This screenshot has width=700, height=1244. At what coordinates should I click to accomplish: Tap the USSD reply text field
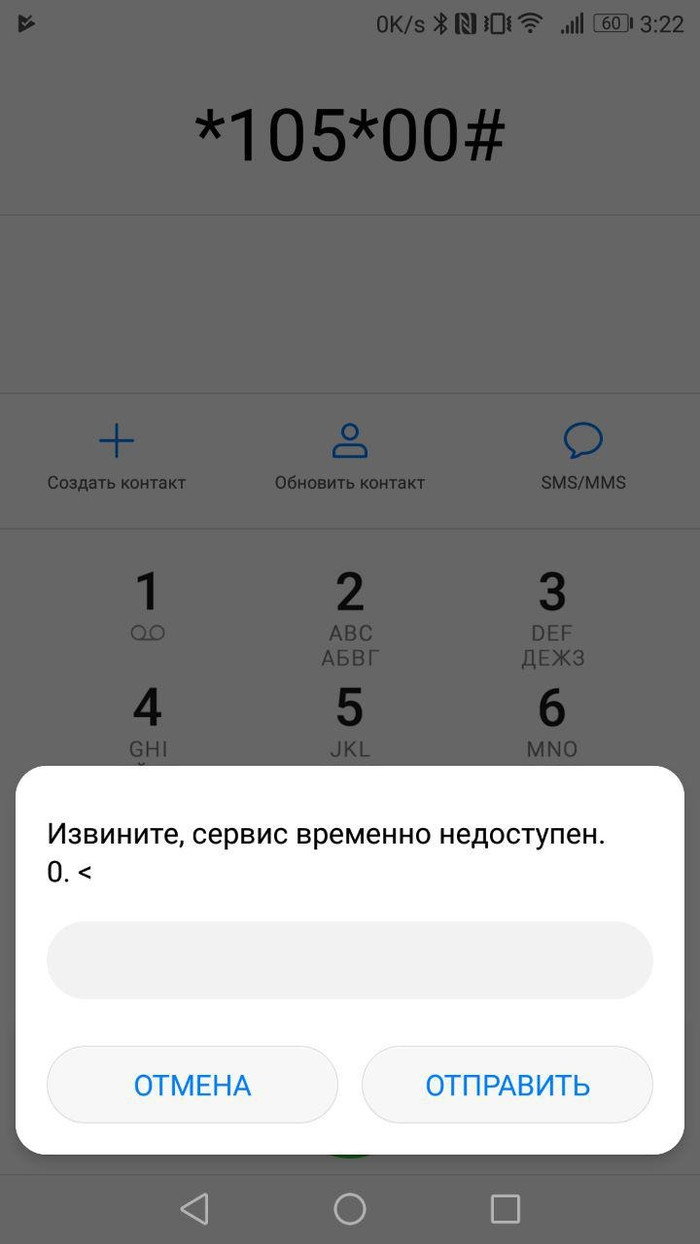pyautogui.click(x=349, y=960)
